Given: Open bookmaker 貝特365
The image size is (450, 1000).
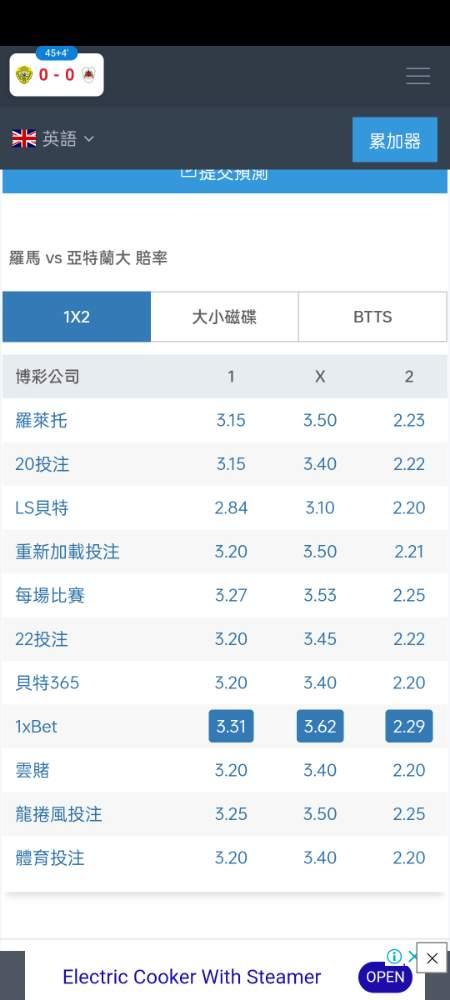Looking at the screenshot, I should click(47, 682).
